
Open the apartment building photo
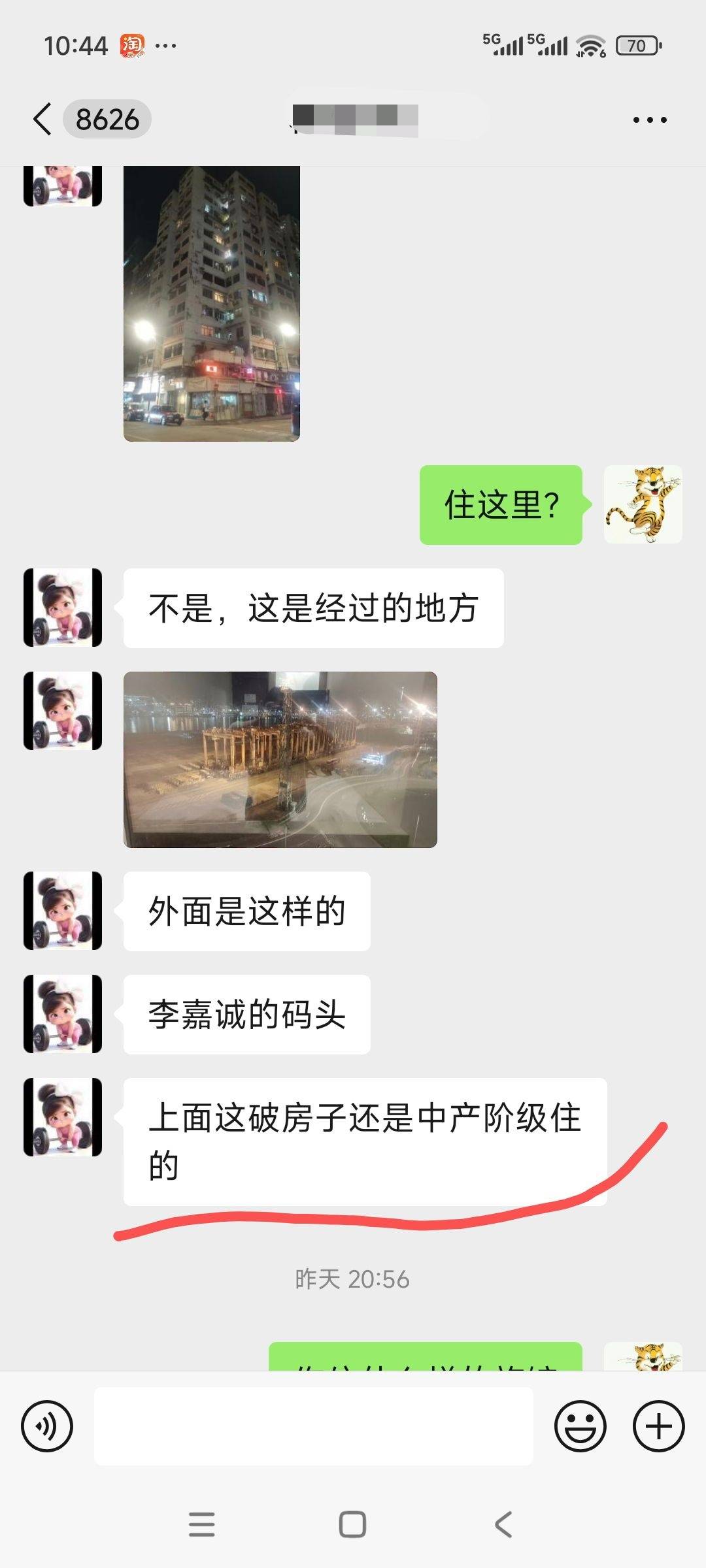coord(211,303)
